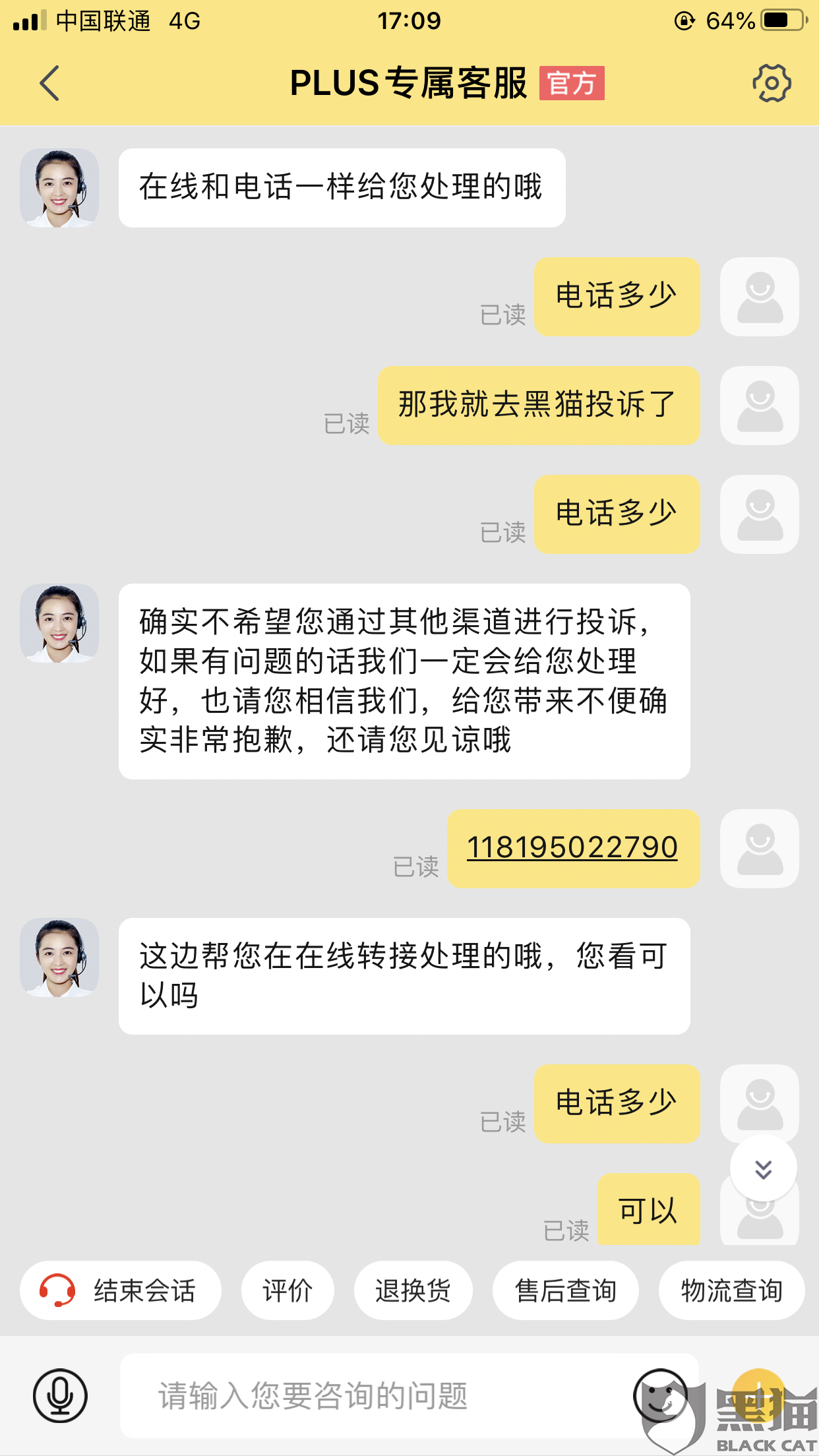Open the chat settings gear
Screen dimensions: 819x1456
pos(771,83)
